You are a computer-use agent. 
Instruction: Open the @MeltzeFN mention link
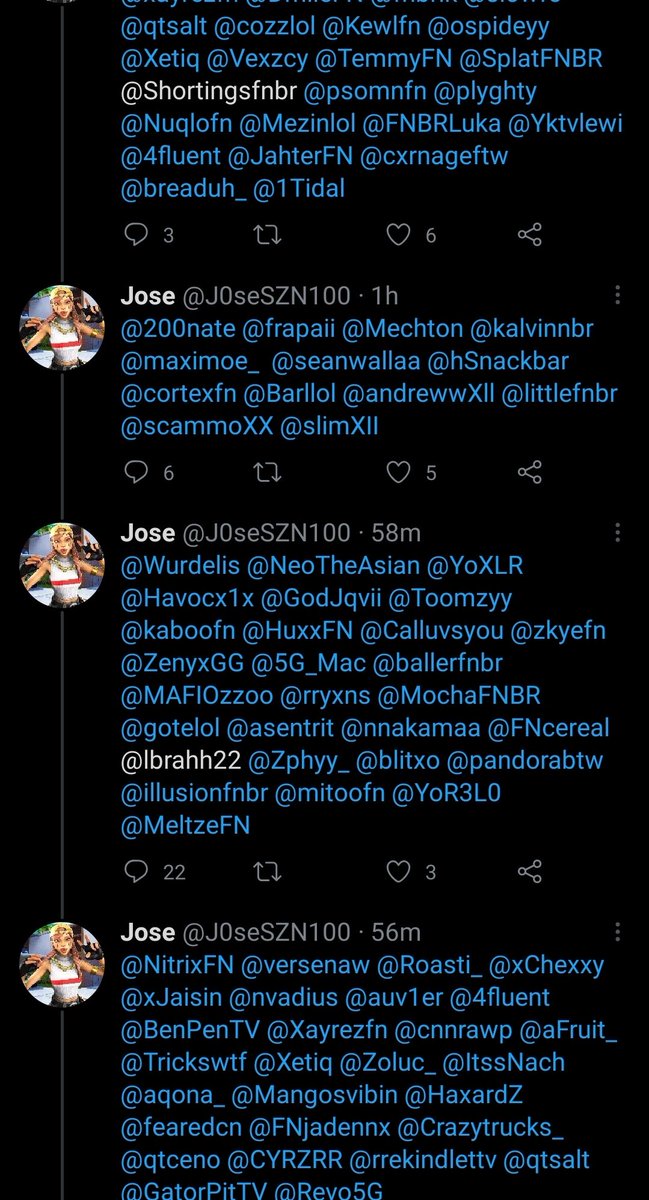click(x=185, y=826)
